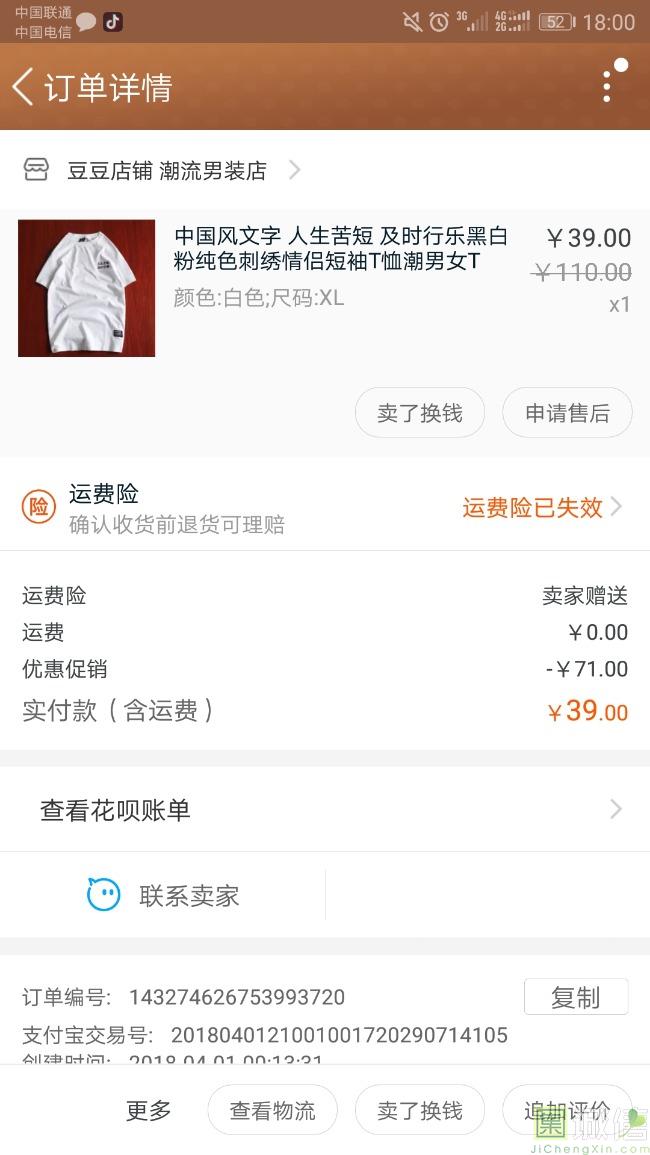
Task: Contact the seller via 联系卖家
Action: click(x=165, y=895)
